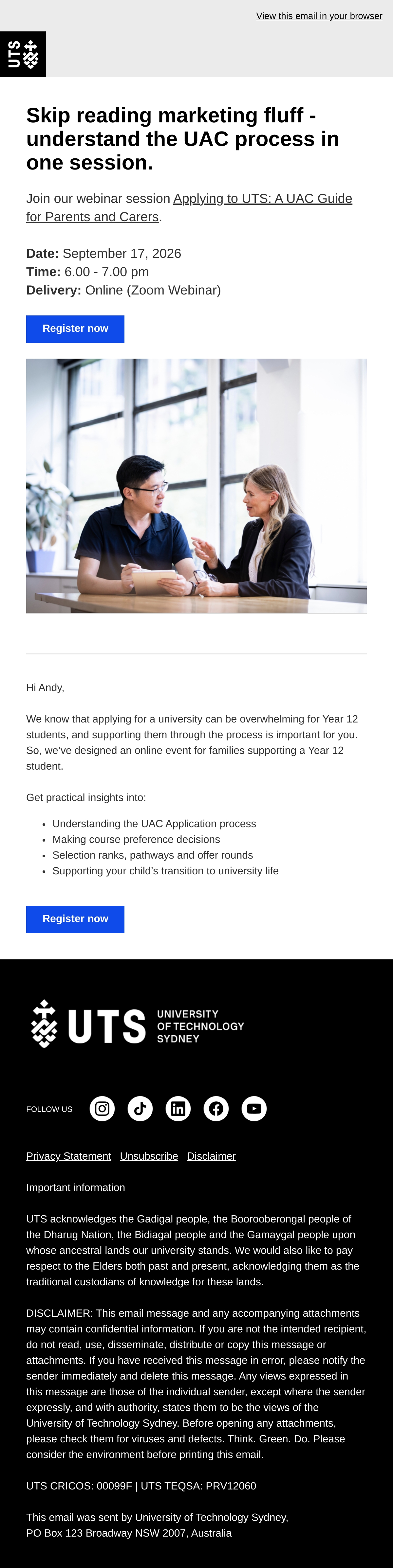The image size is (393, 1568).
Task: Visit the UTS LinkedIn profile
Action: tap(178, 1109)
